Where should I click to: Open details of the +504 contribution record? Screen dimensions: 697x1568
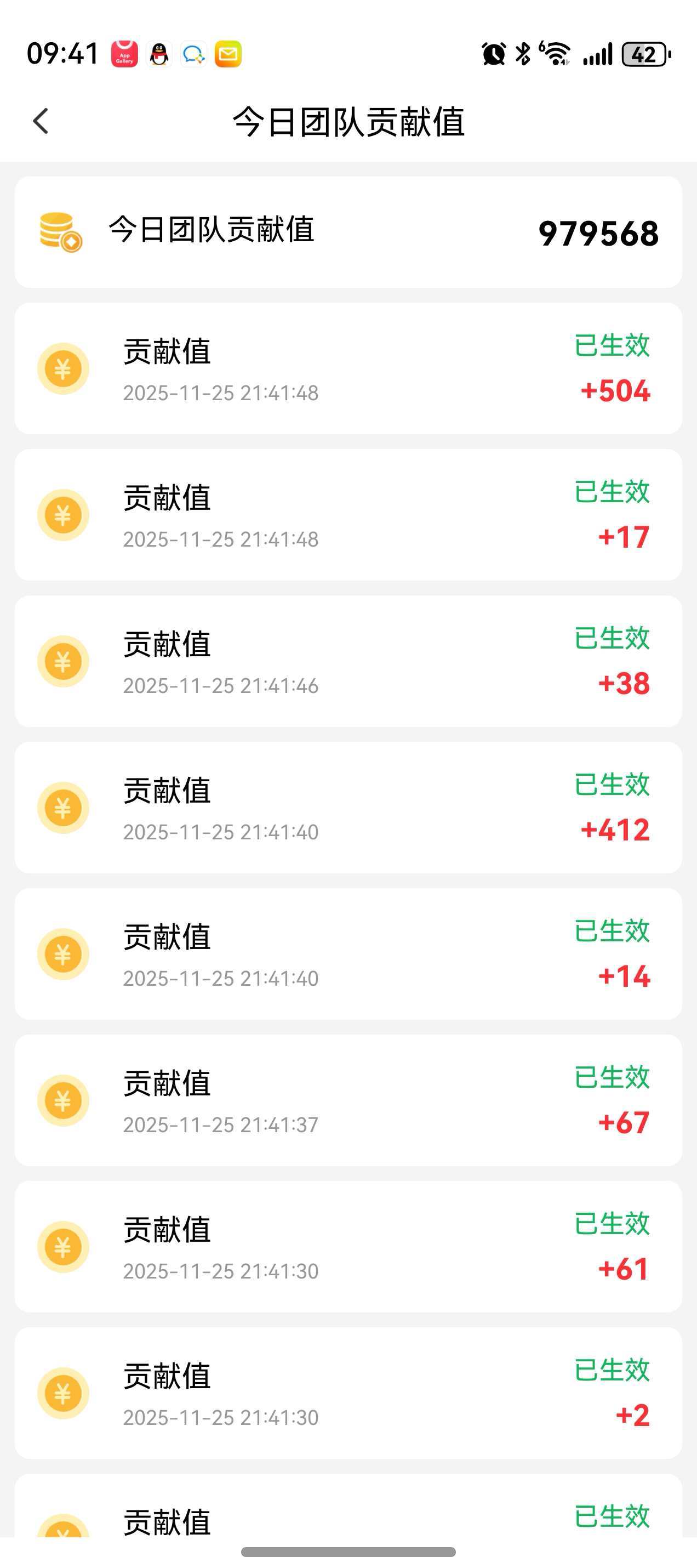click(x=348, y=368)
